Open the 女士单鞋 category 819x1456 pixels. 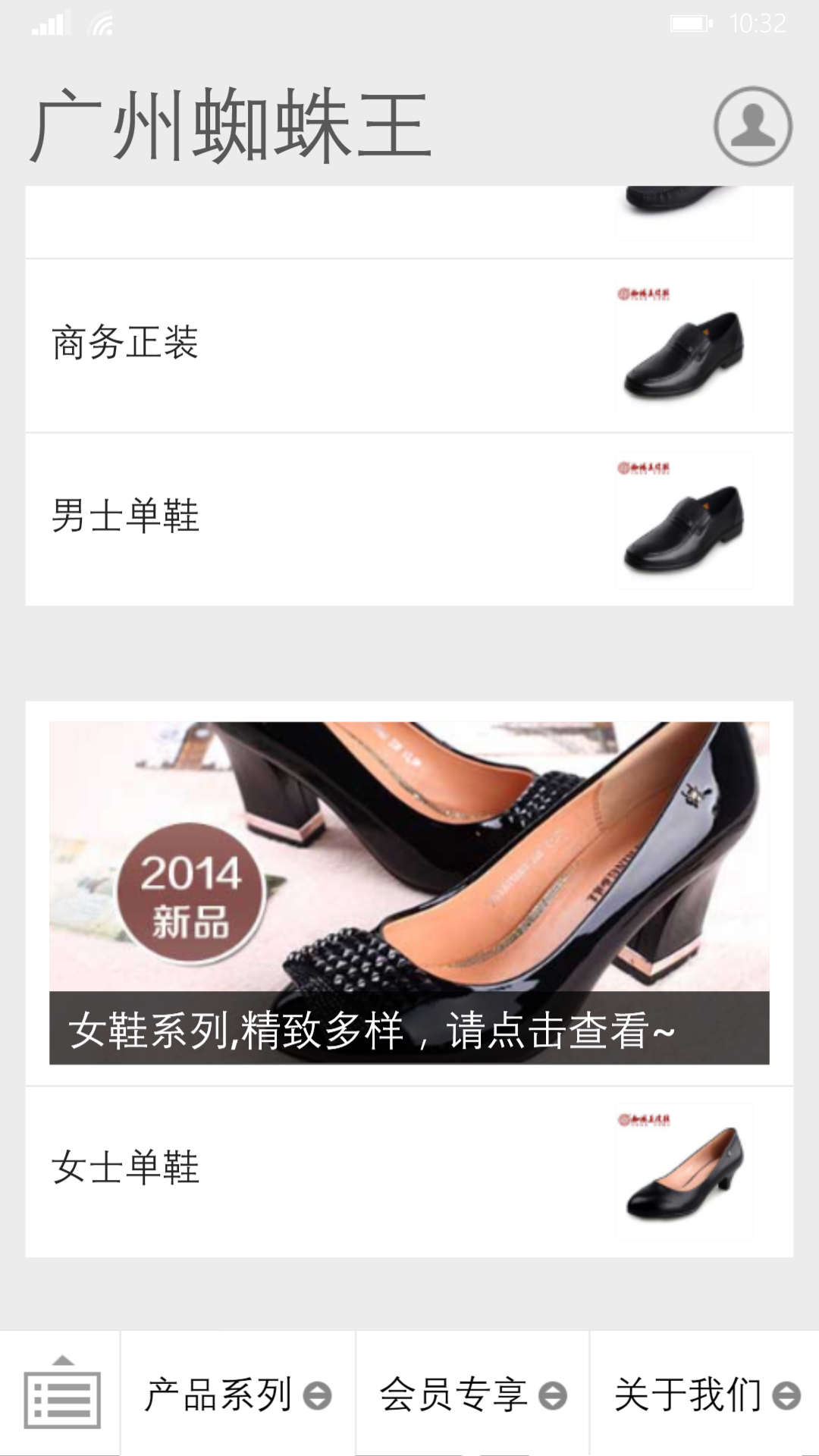[409, 1172]
